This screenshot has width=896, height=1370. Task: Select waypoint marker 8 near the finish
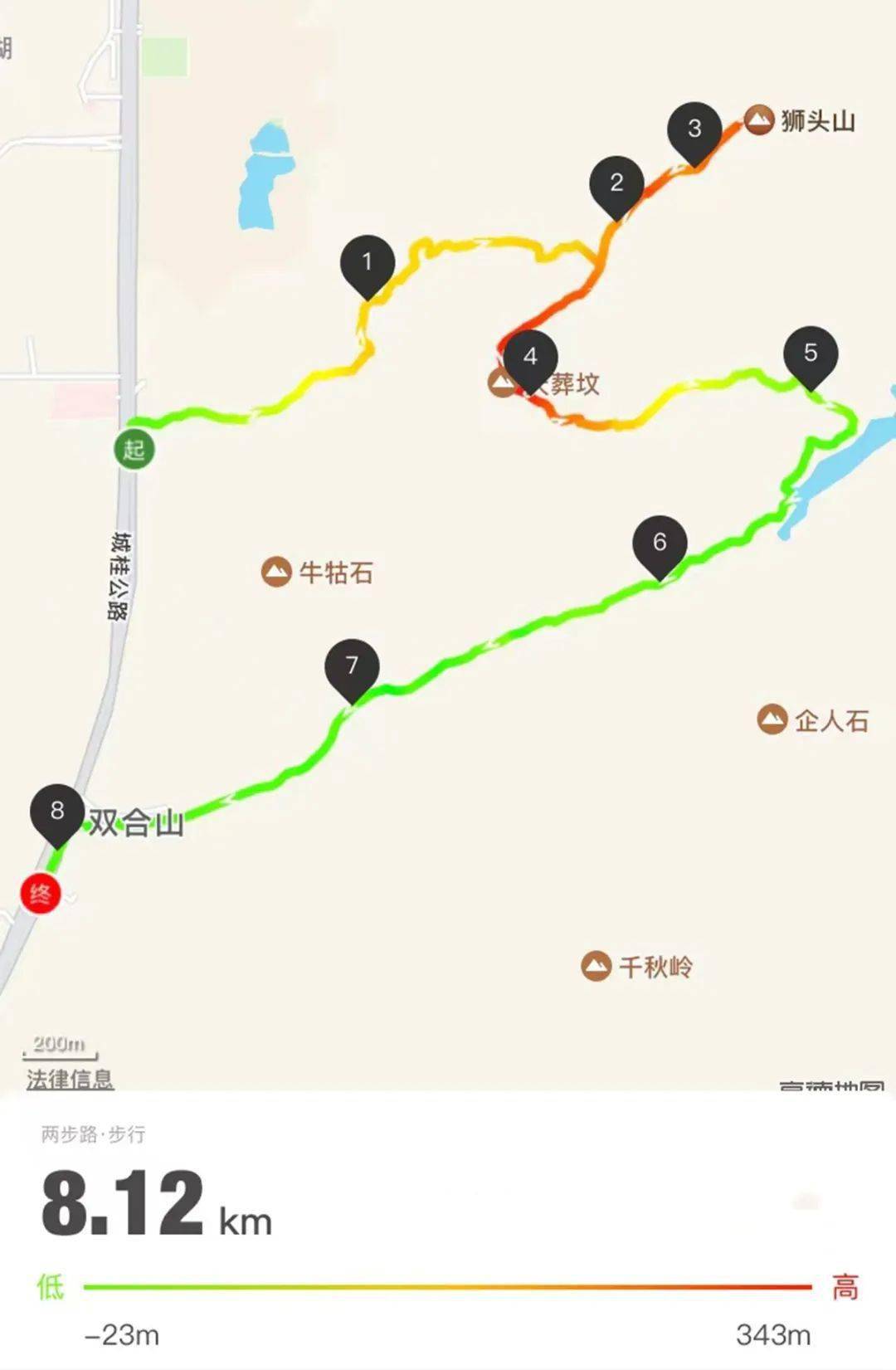[x=56, y=813]
